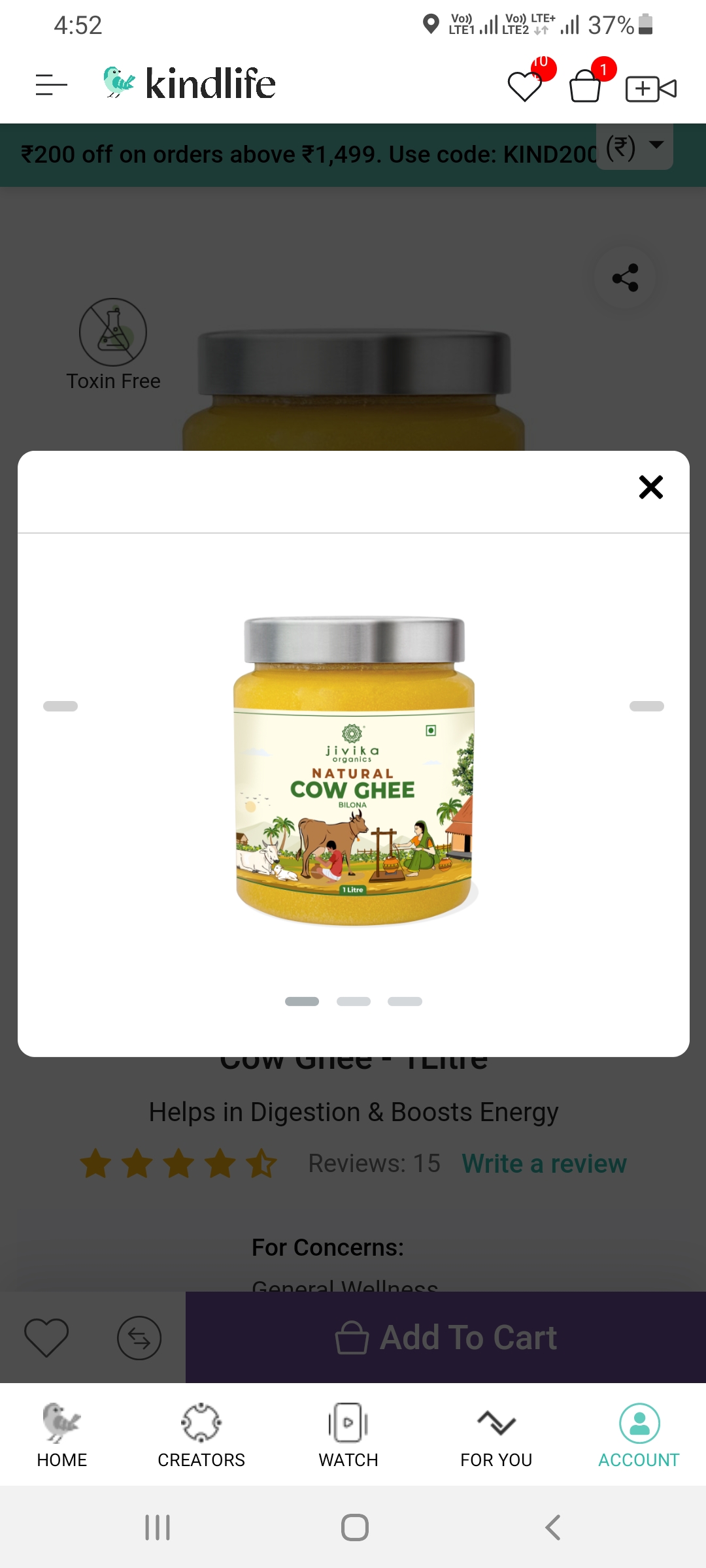Image resolution: width=706 pixels, height=1568 pixels.
Task: Open the video camera icon
Action: point(650,88)
